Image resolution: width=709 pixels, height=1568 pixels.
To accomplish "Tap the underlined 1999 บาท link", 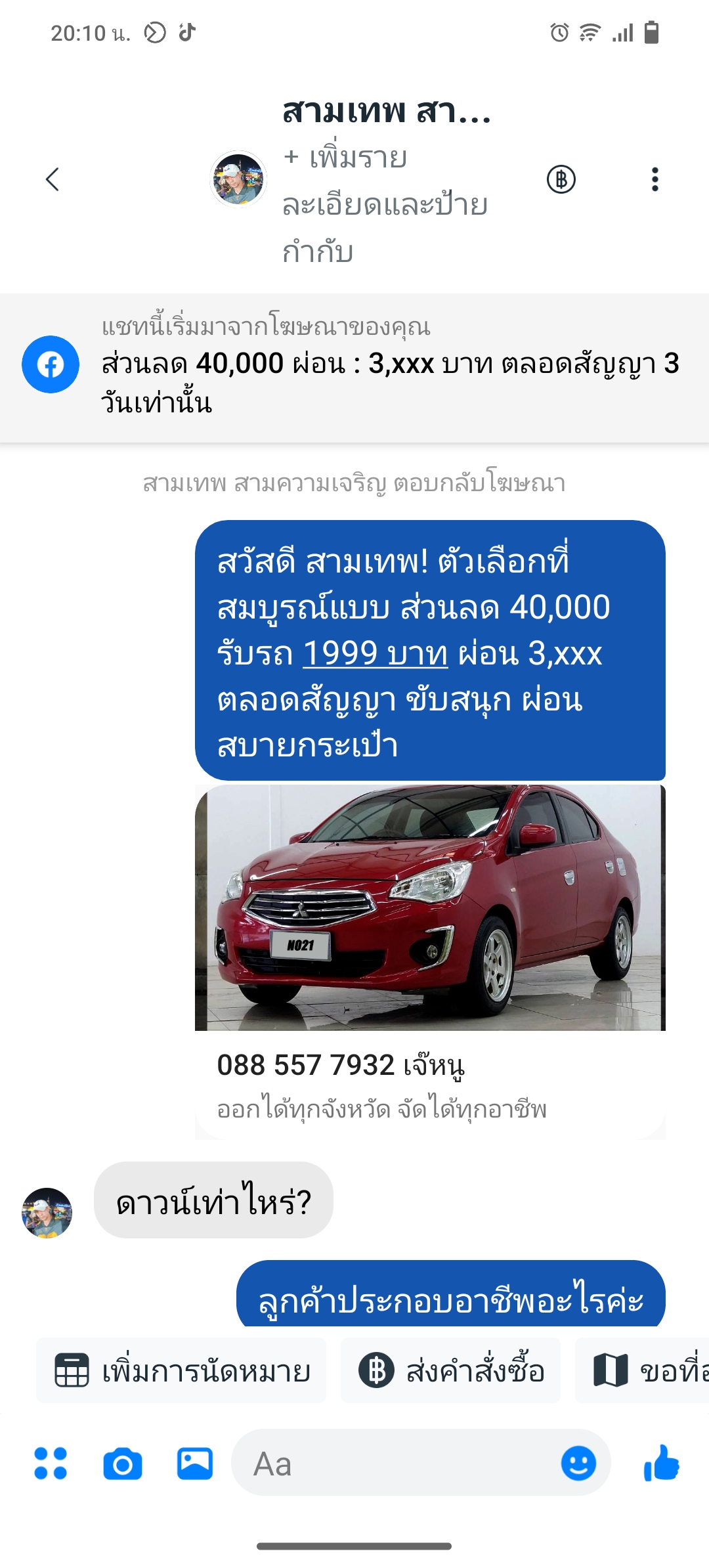I will 375,654.
